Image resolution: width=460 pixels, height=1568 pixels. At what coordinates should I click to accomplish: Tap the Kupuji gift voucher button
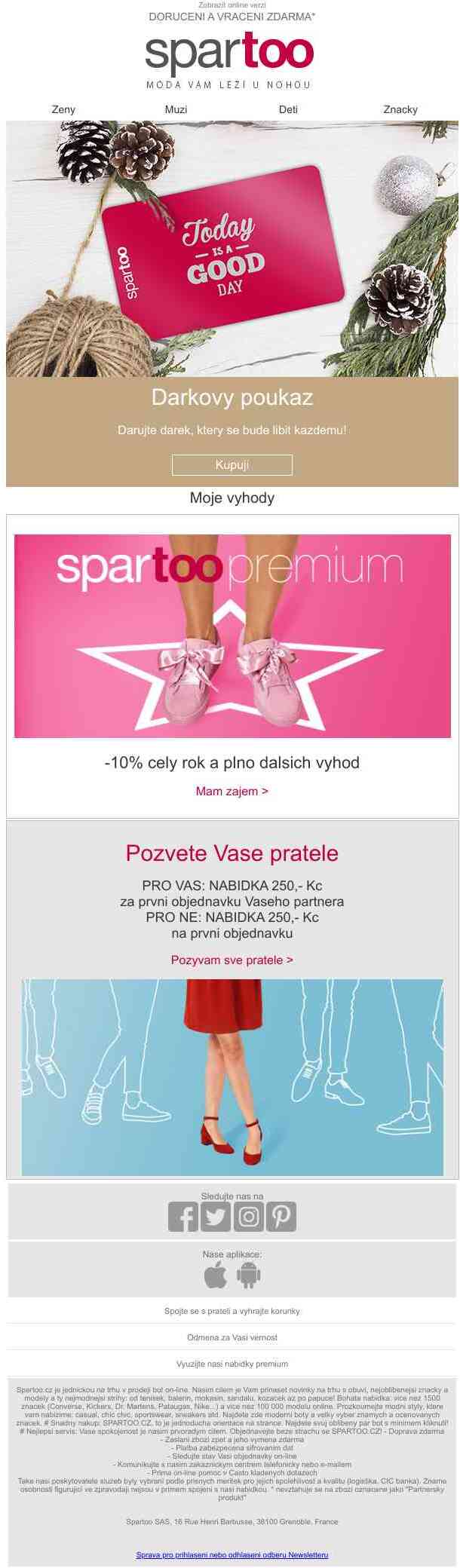(x=232, y=465)
